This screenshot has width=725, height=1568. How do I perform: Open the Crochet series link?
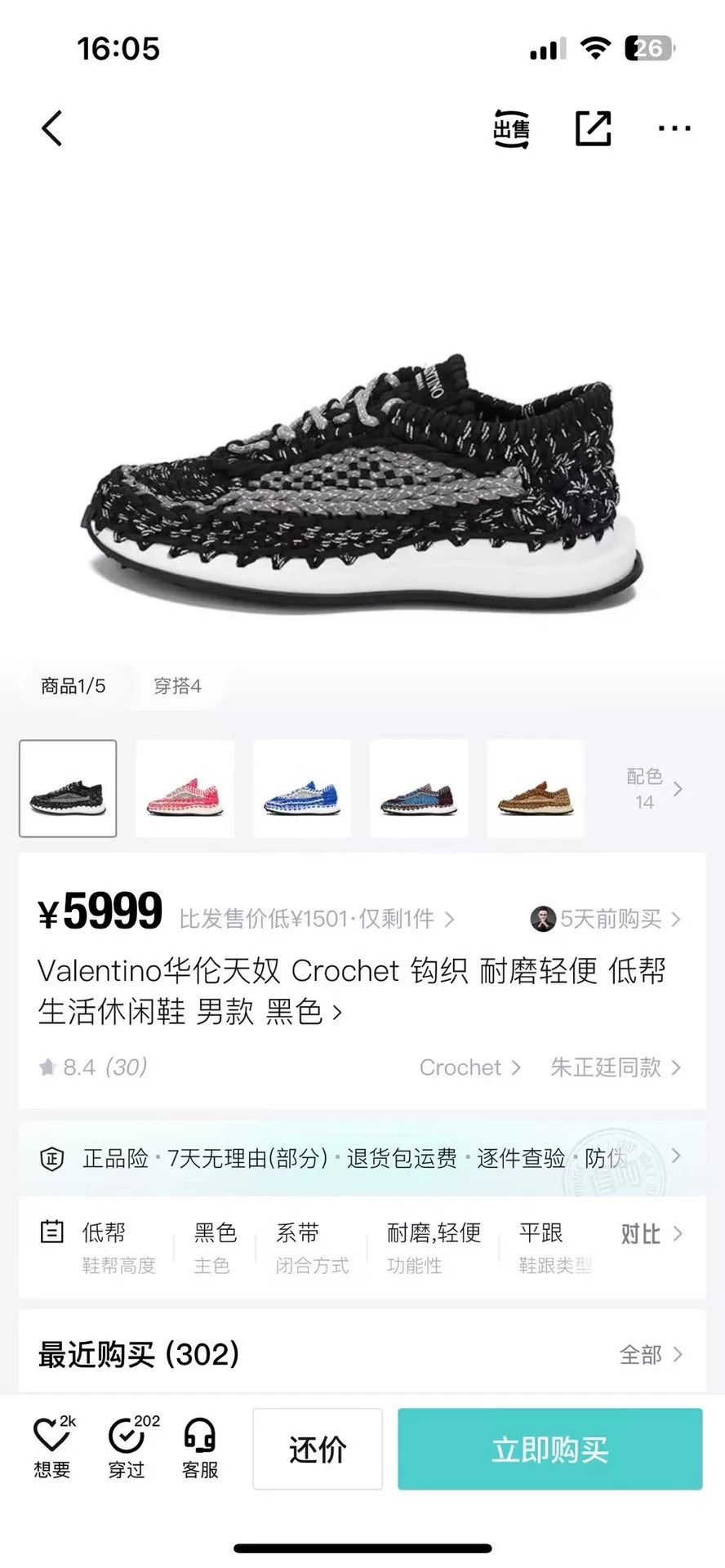point(470,1067)
